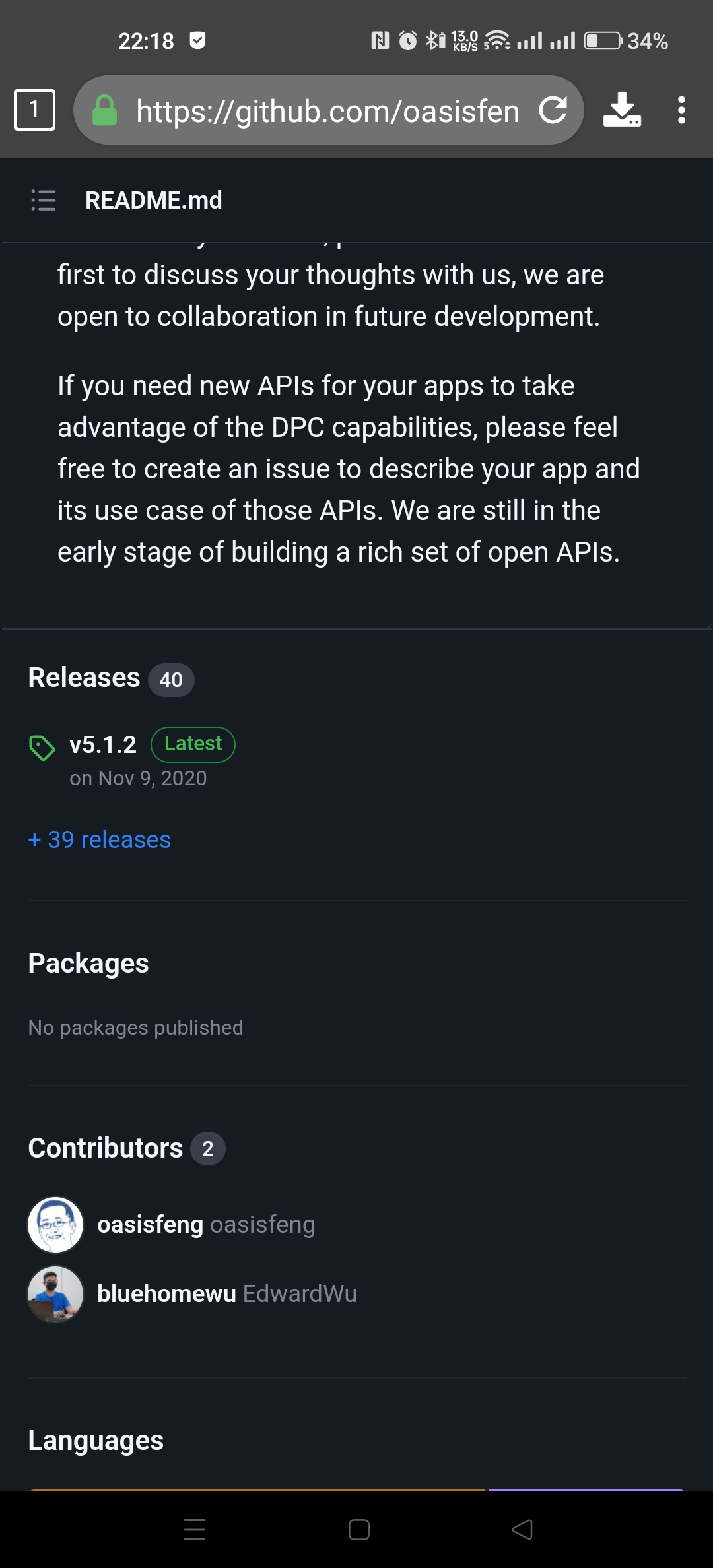The width and height of the screenshot is (713, 1568).
Task: Tap the download page icon
Action: point(621,110)
